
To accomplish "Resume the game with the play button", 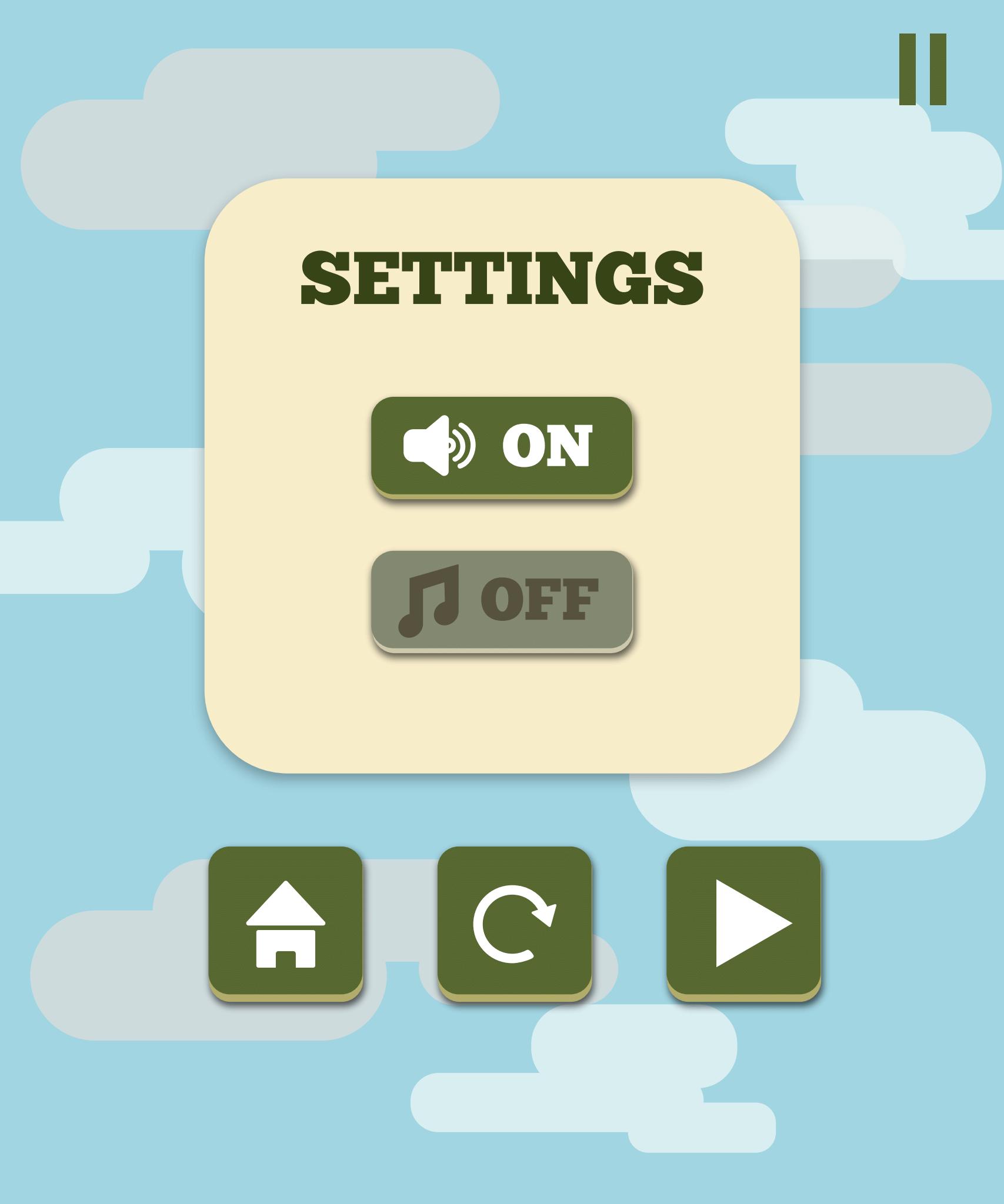I will click(x=743, y=922).
